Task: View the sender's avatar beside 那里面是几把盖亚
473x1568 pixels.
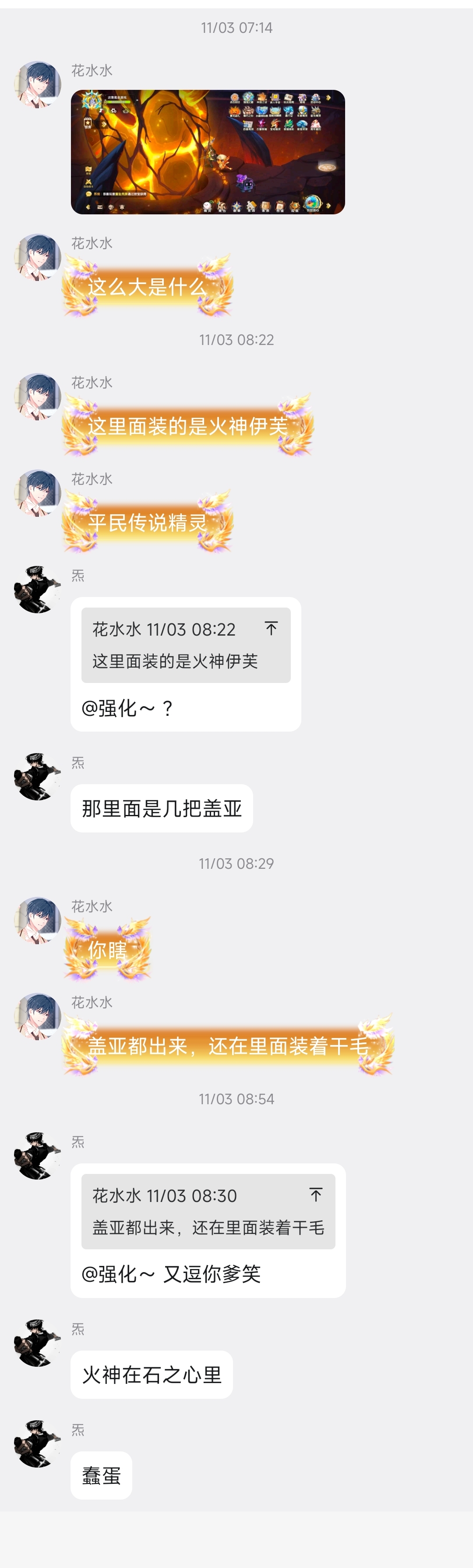Action: click(38, 777)
